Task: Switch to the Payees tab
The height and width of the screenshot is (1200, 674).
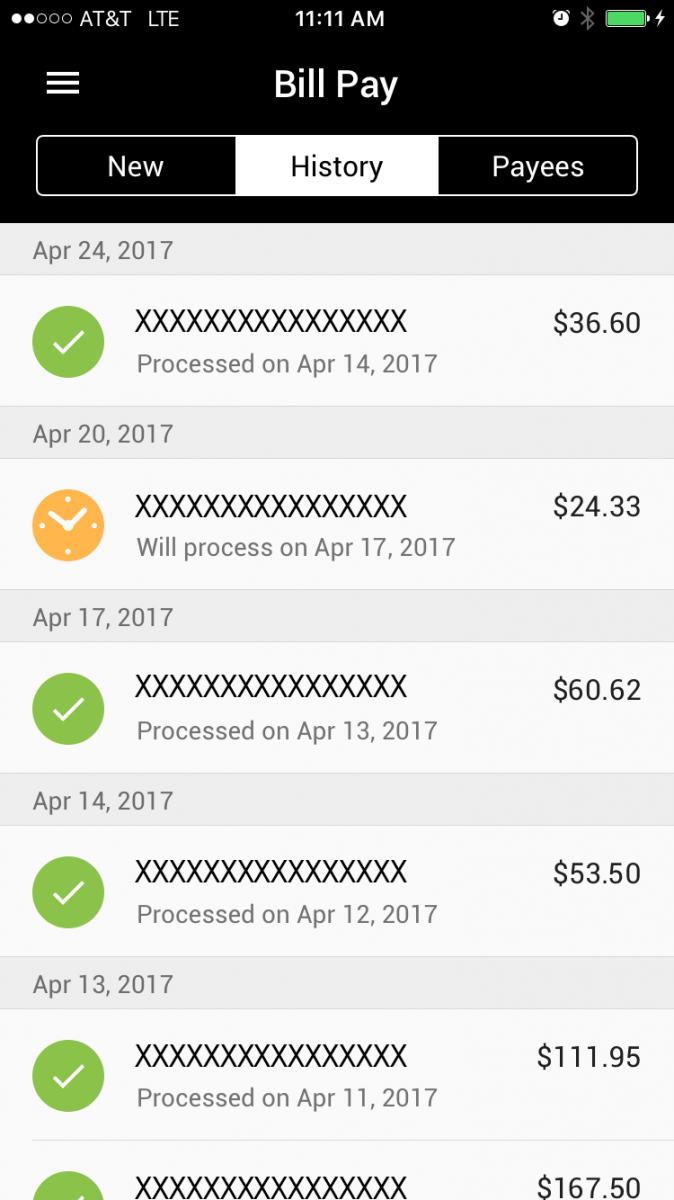Action: pos(537,166)
